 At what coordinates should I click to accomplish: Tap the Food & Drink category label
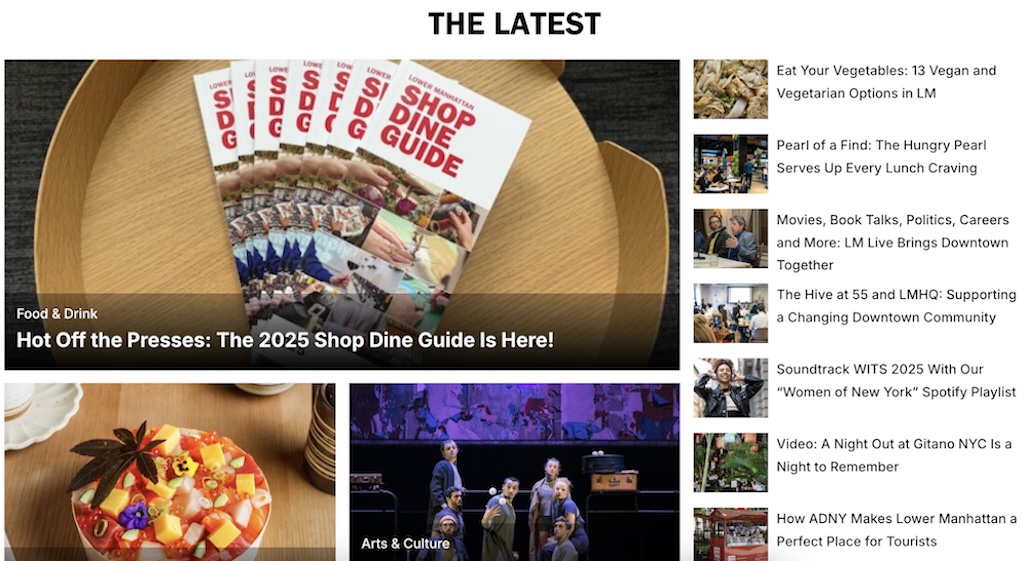[57, 314]
